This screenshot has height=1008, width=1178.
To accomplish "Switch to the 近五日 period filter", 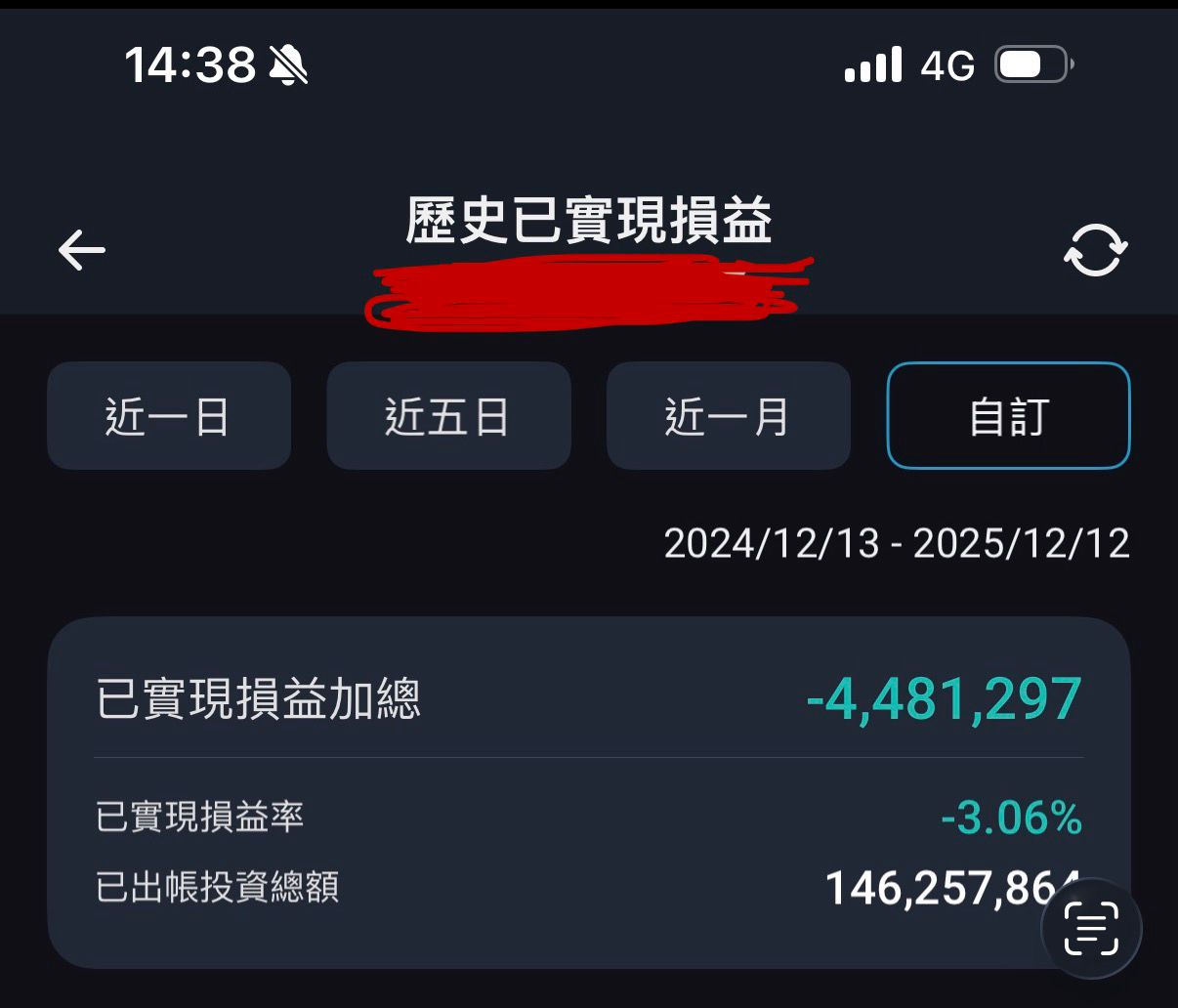I will pyautogui.click(x=448, y=416).
